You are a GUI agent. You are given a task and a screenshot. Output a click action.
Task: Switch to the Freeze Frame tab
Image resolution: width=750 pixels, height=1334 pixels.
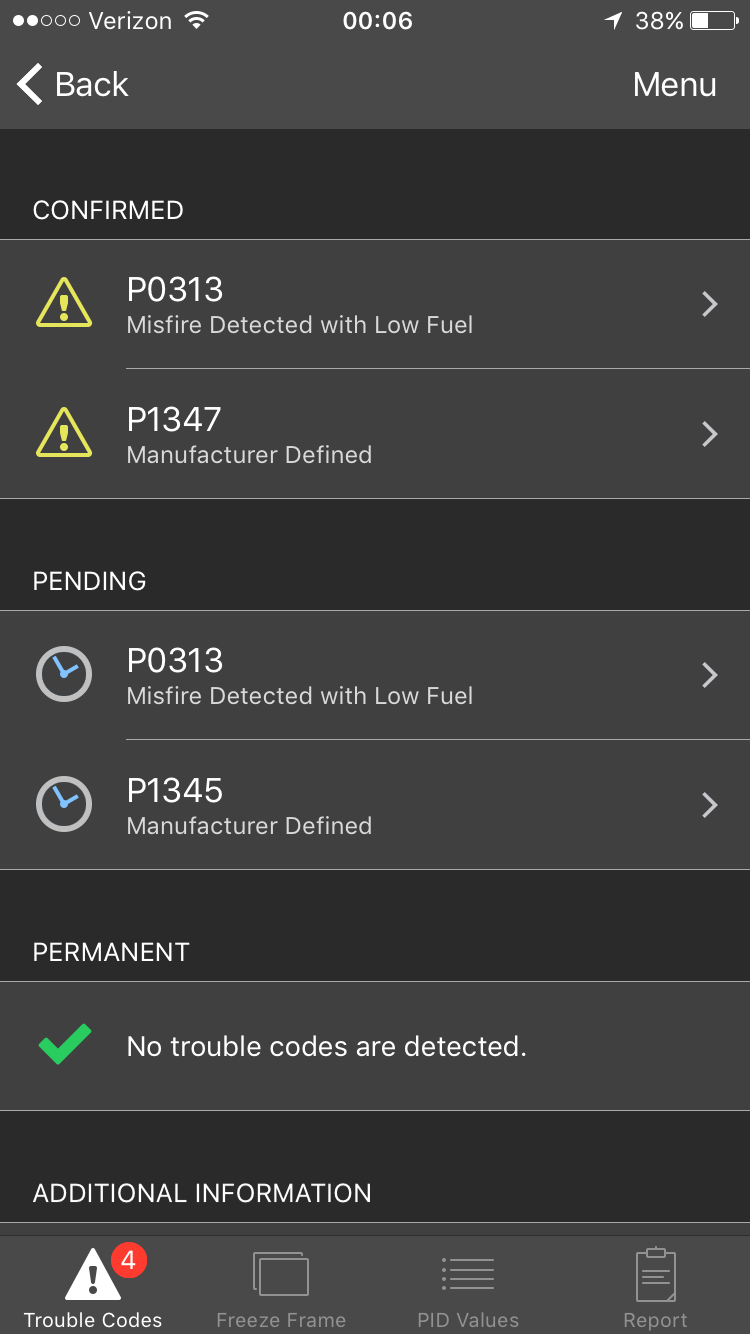click(x=281, y=1286)
